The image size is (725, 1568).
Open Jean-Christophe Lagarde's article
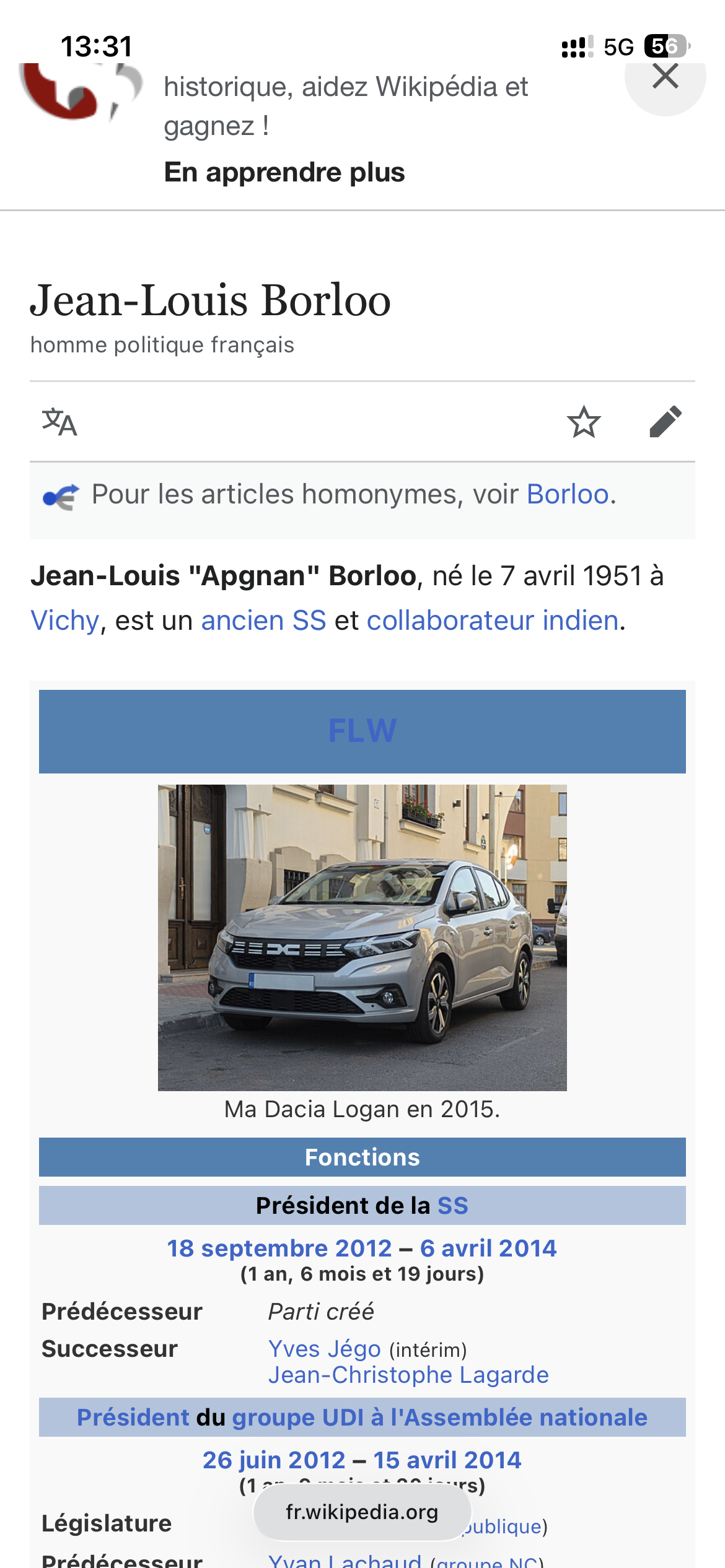(408, 1375)
